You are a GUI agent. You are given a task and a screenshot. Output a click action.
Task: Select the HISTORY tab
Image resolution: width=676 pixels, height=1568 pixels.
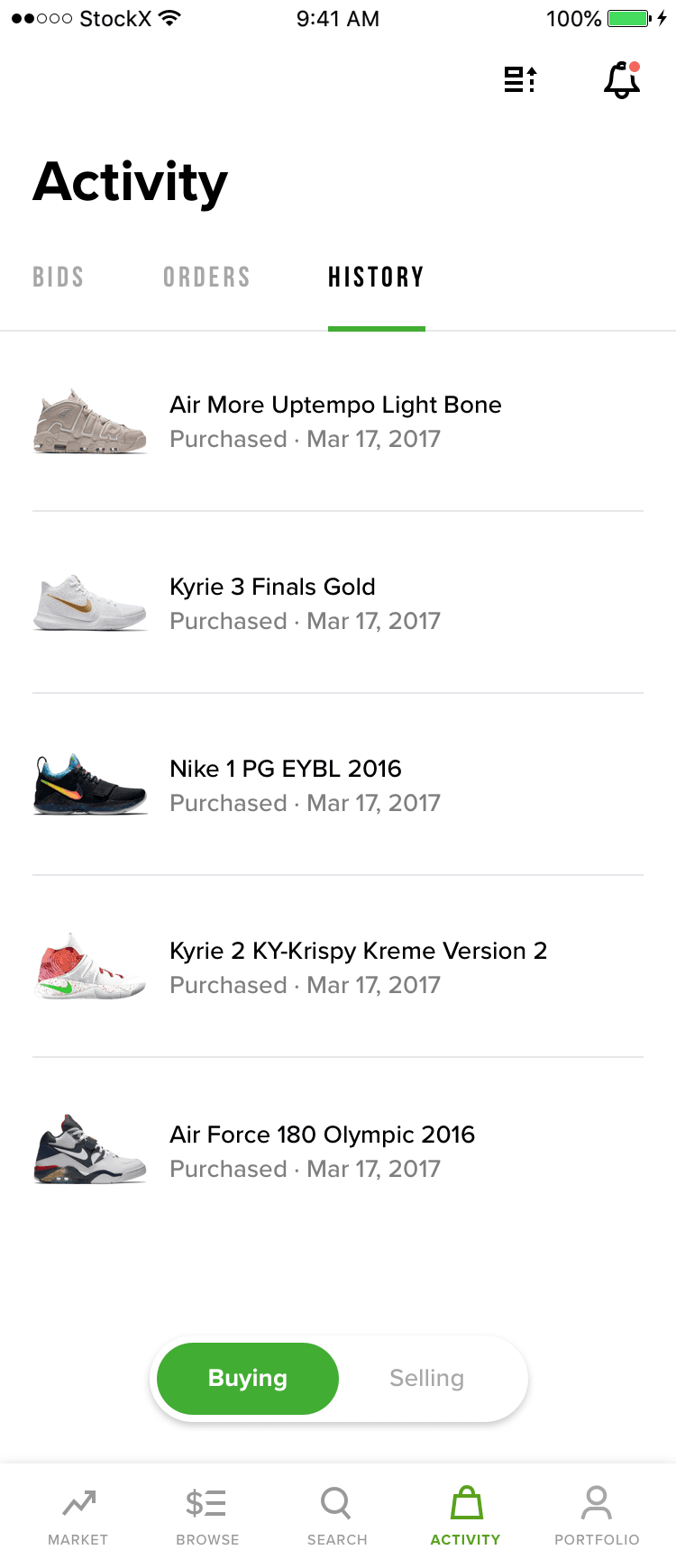(376, 277)
